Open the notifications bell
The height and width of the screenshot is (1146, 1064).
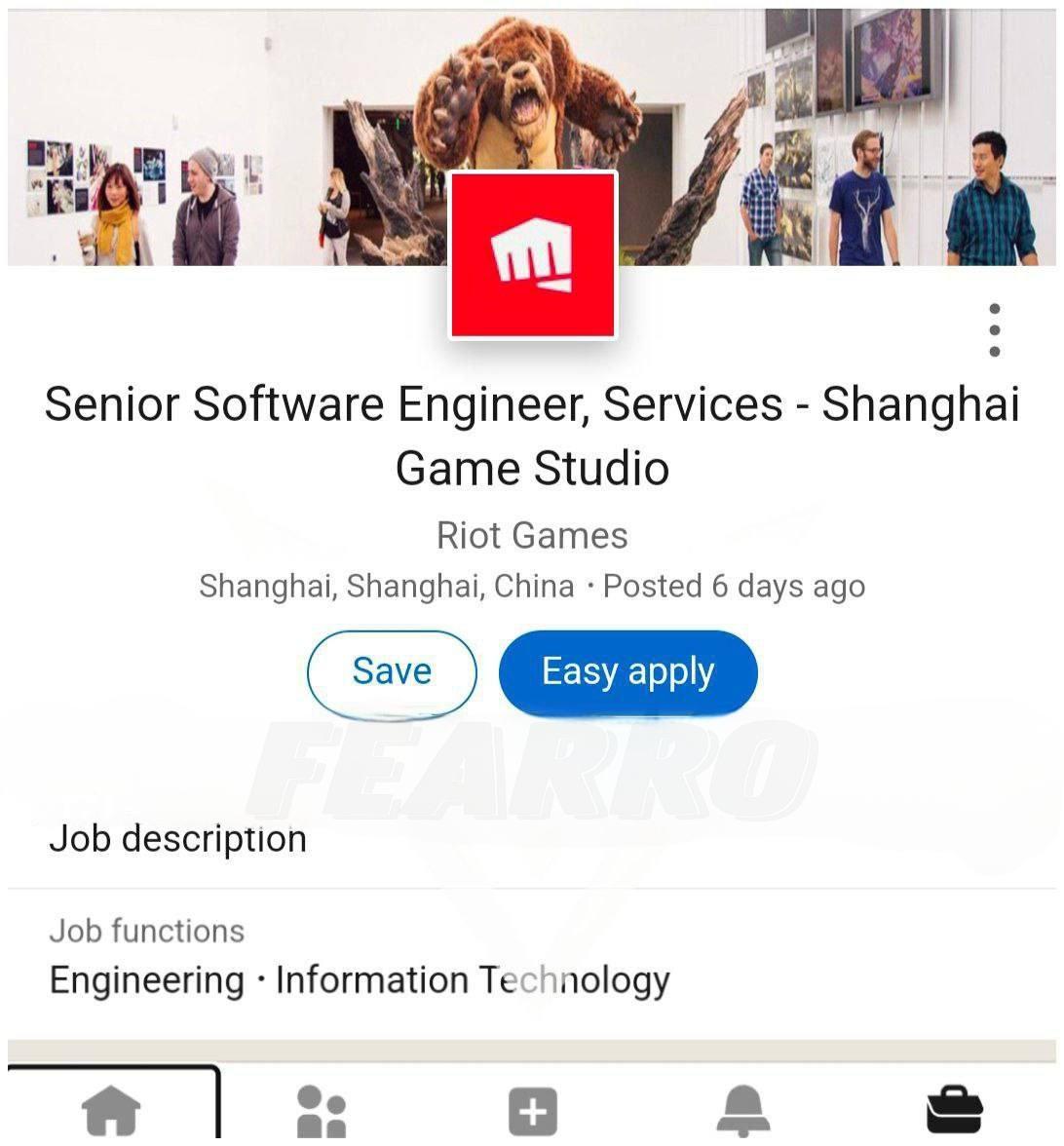pyautogui.click(x=743, y=1111)
